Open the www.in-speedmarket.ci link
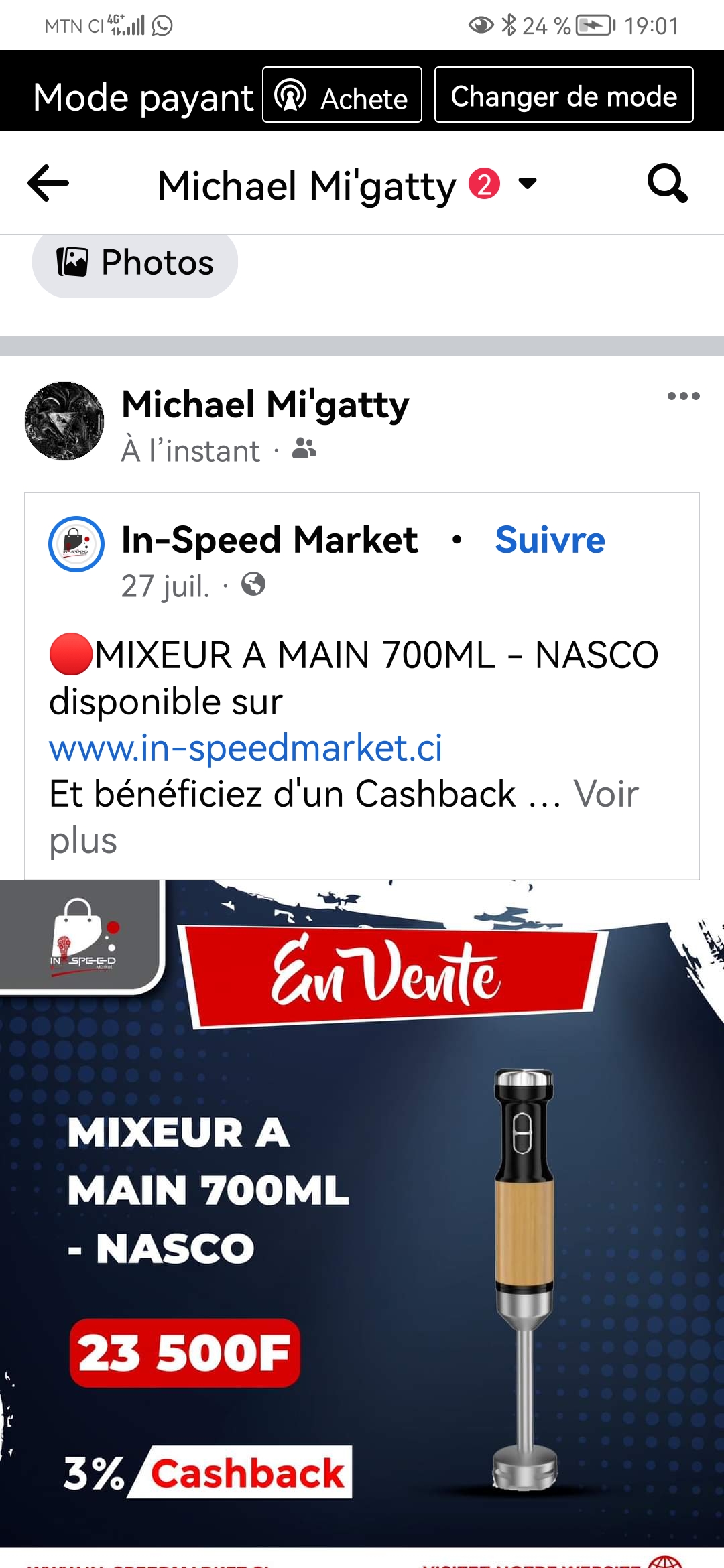This screenshot has width=724, height=1568. click(x=245, y=748)
